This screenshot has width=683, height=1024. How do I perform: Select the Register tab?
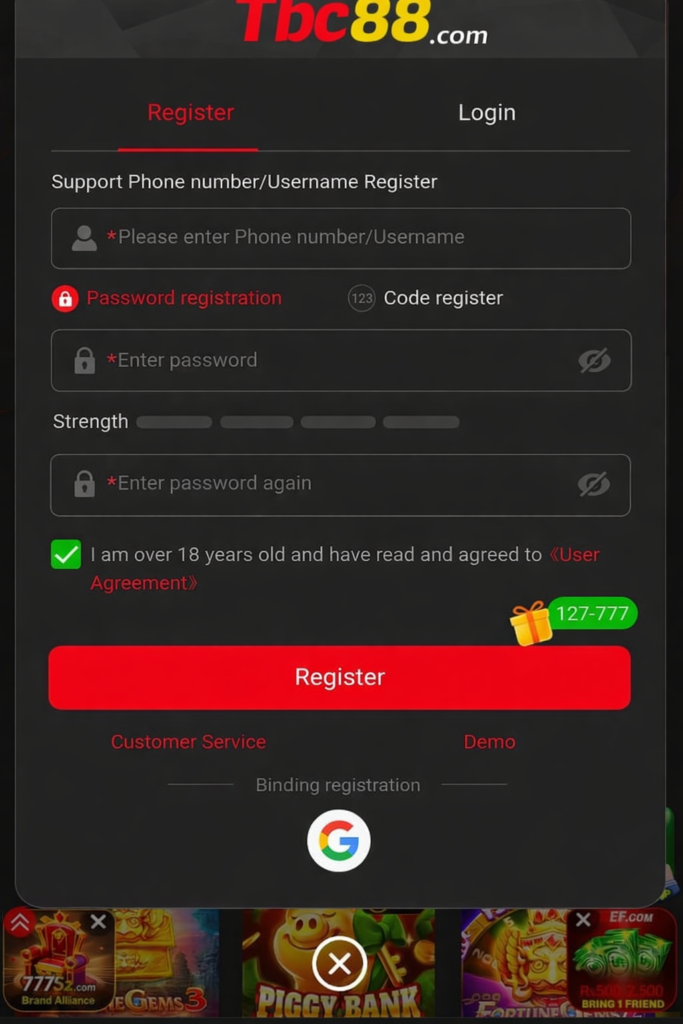click(190, 113)
